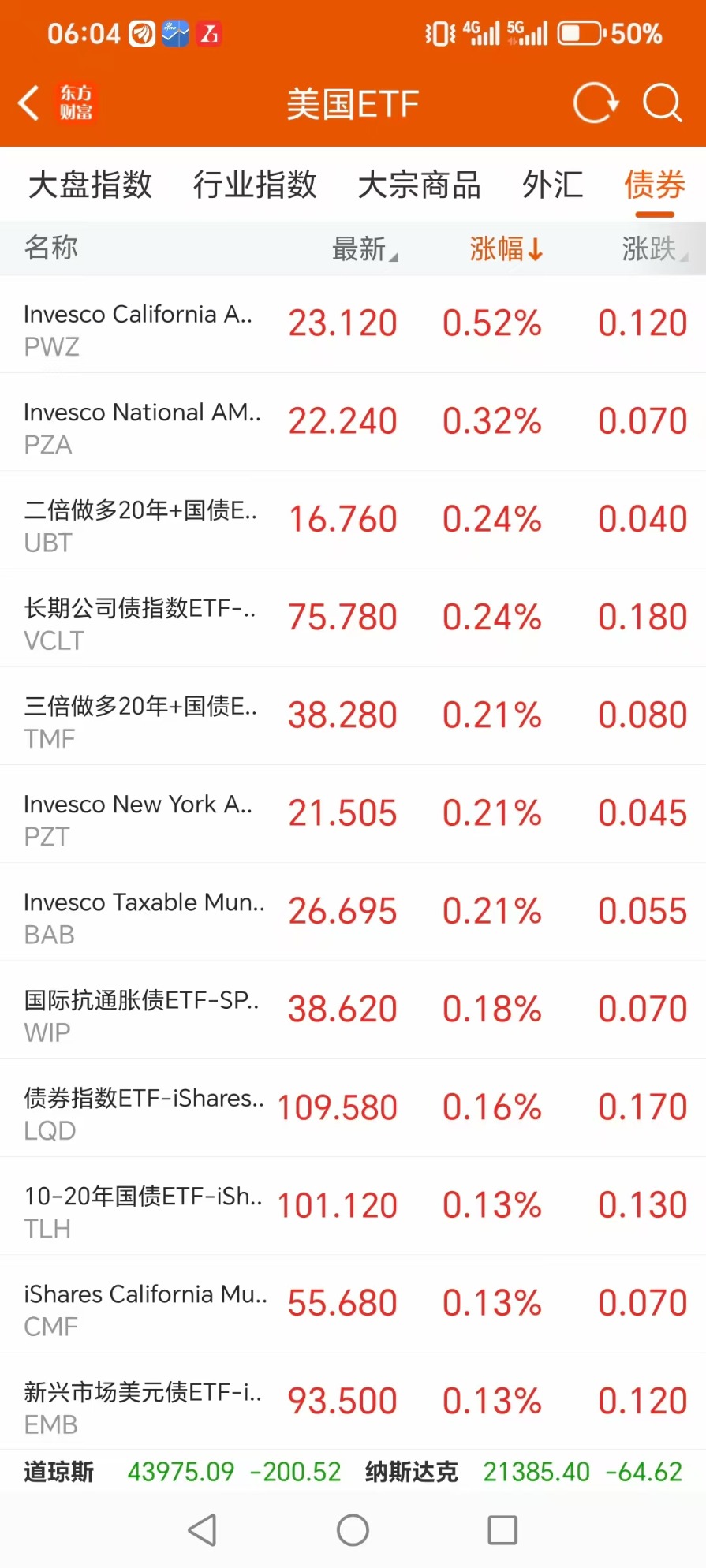Screen dimensions: 706x1568
Task: Open the TLH 10-20 year treasury ETF
Action: click(353, 1206)
